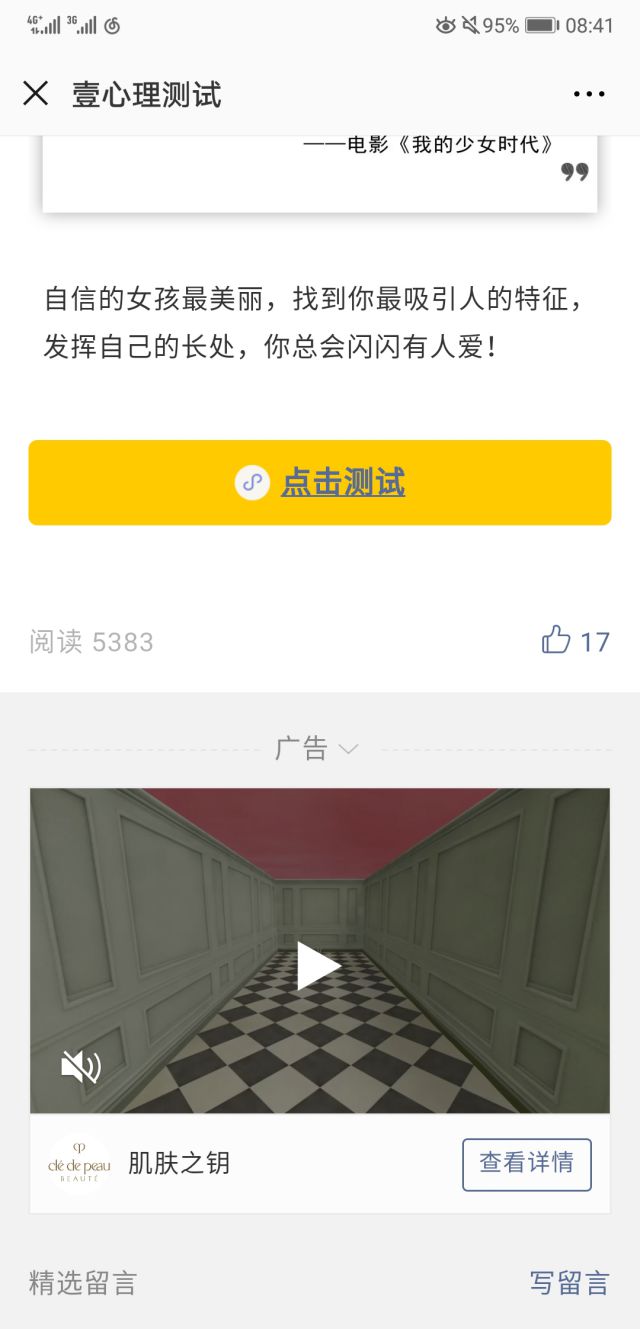Expand the 广告 dropdown arrow

tap(348, 748)
